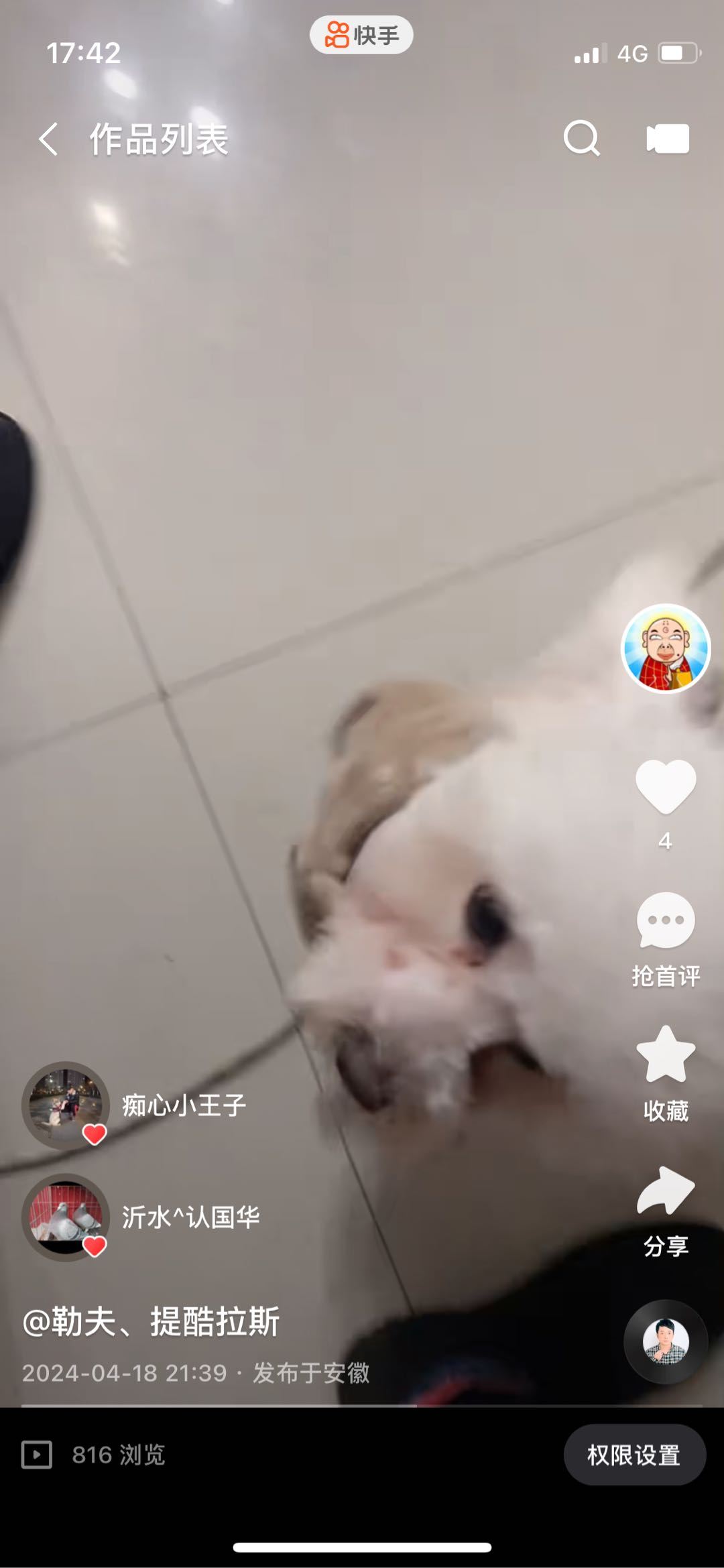View 沂水^认国华's profile

click(66, 1217)
